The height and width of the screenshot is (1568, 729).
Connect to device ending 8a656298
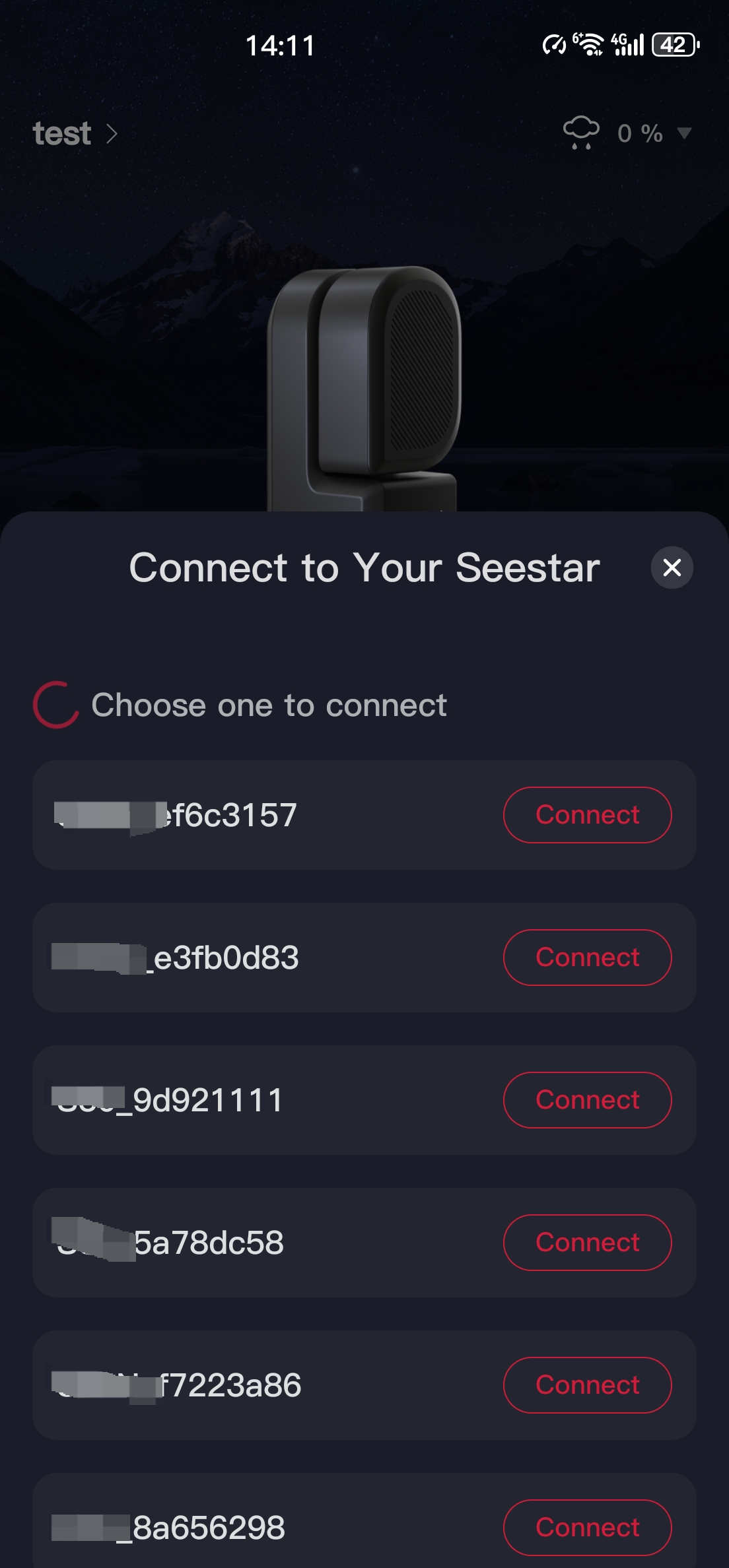click(x=587, y=1527)
